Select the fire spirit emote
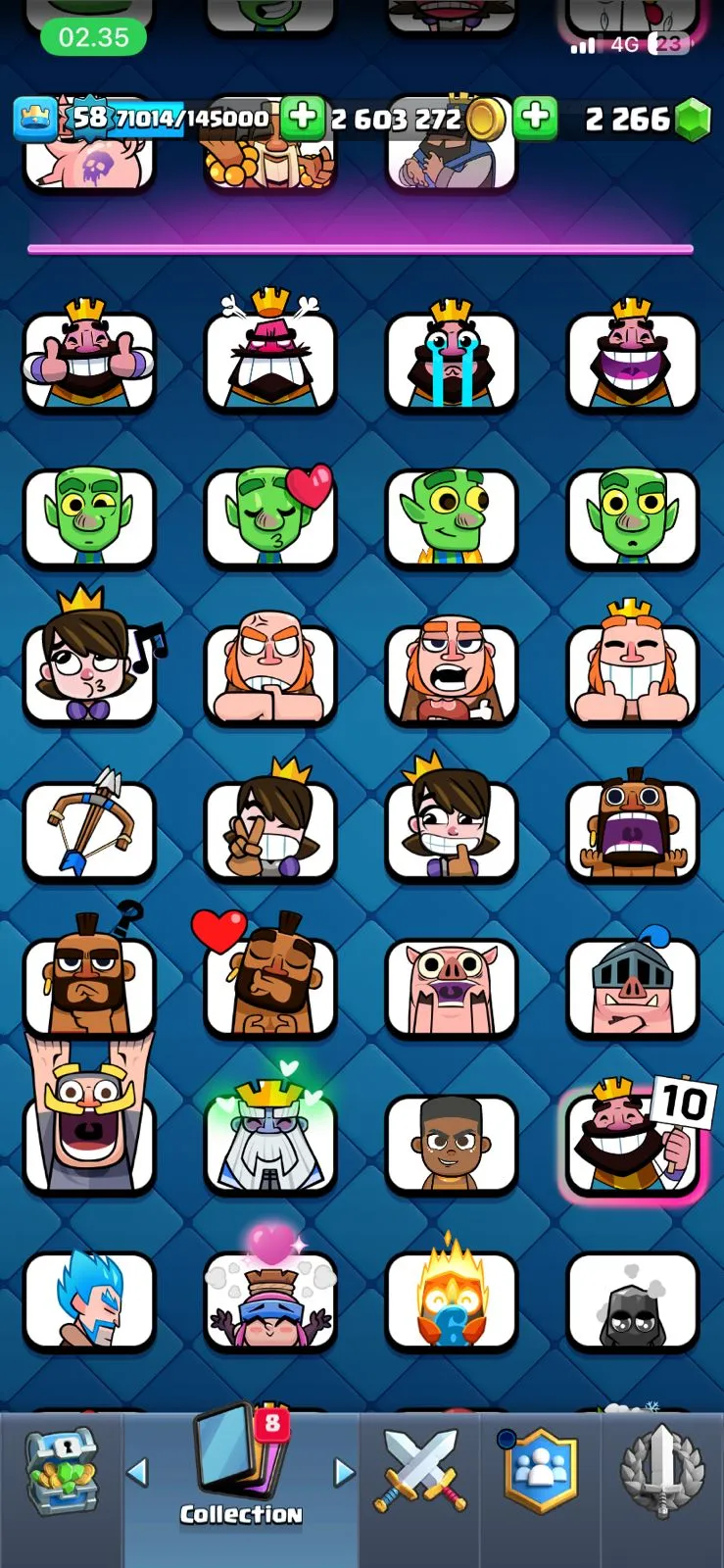 [x=451, y=1299]
